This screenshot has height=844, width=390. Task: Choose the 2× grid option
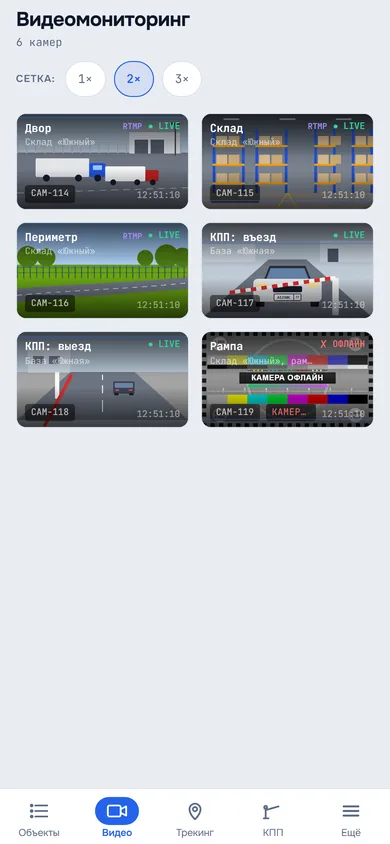click(x=134, y=79)
